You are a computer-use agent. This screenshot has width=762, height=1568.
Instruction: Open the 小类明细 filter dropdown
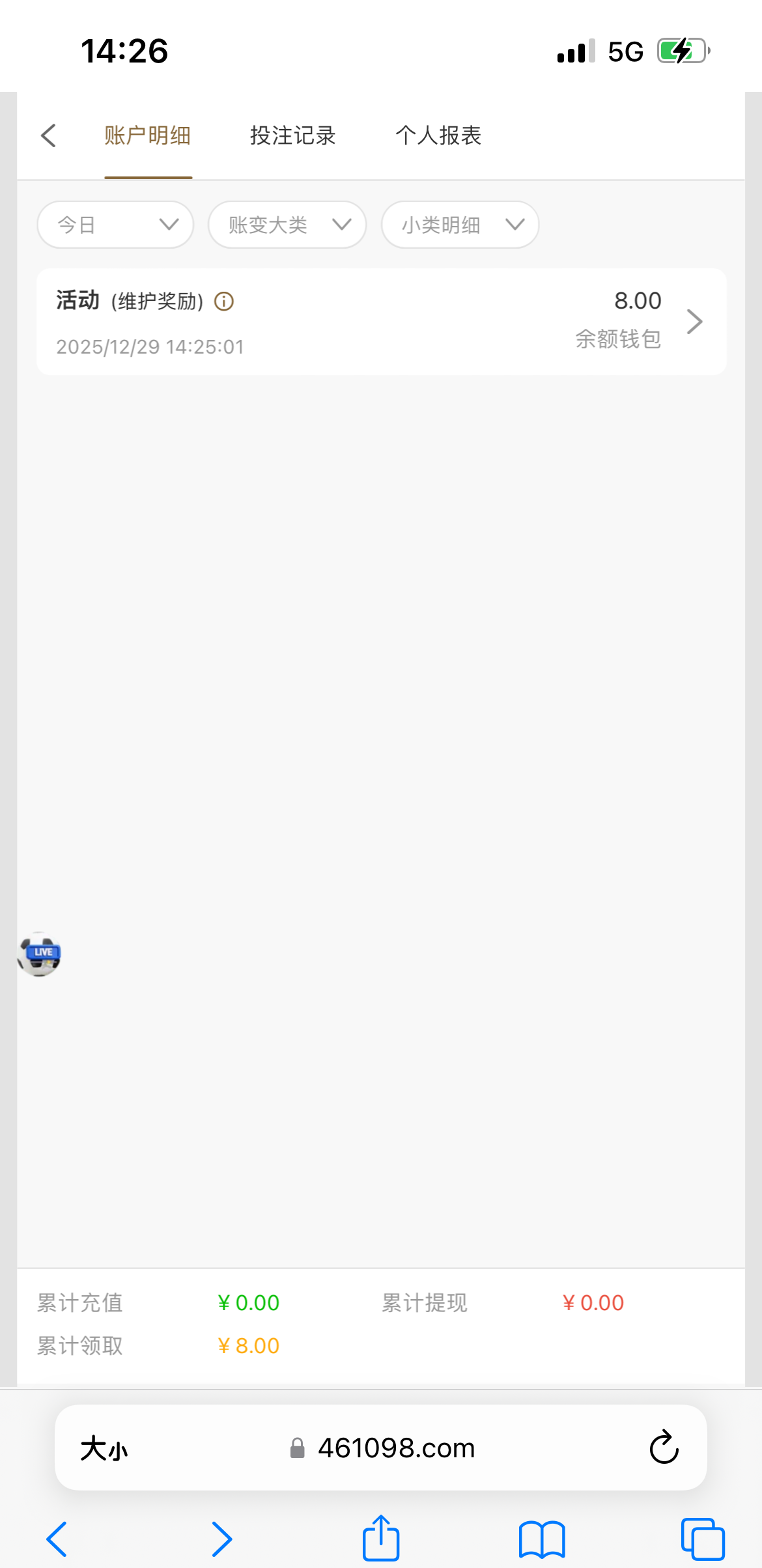pyautogui.click(x=460, y=225)
